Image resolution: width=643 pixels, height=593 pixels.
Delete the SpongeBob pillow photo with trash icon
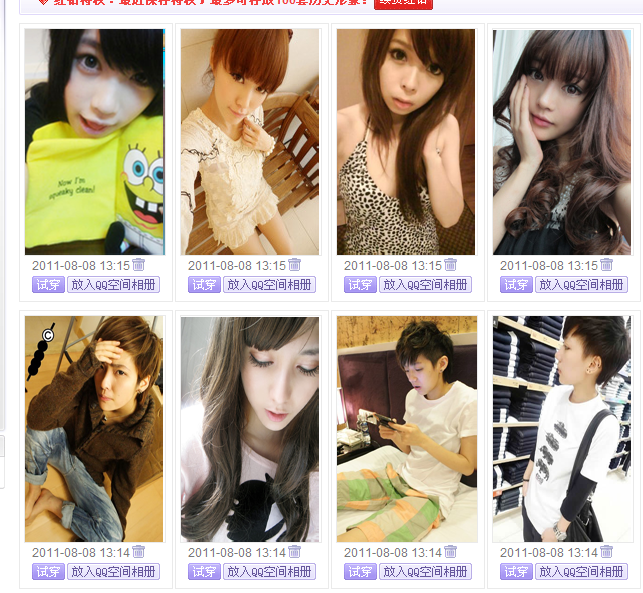[x=139, y=265]
